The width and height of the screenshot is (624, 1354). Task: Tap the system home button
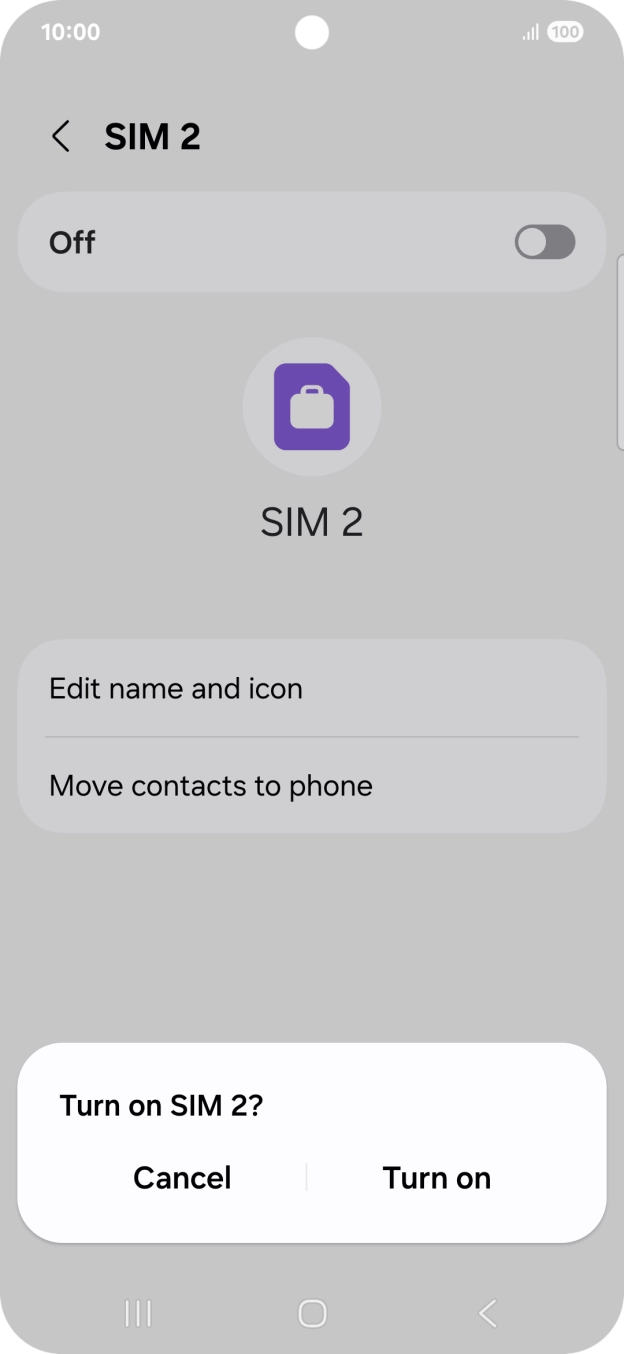coord(312,1313)
